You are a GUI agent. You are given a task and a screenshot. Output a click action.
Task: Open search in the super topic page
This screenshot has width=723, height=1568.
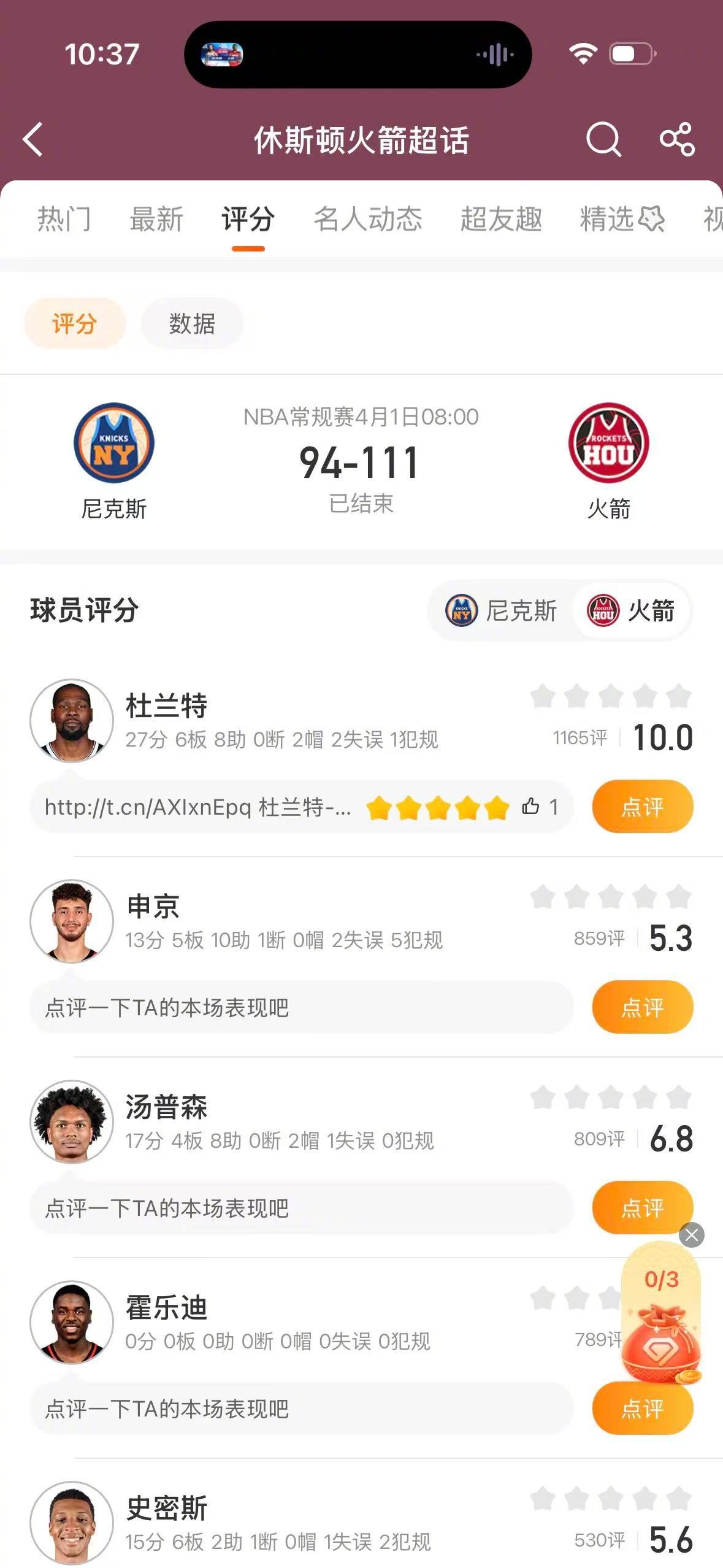pyautogui.click(x=603, y=140)
